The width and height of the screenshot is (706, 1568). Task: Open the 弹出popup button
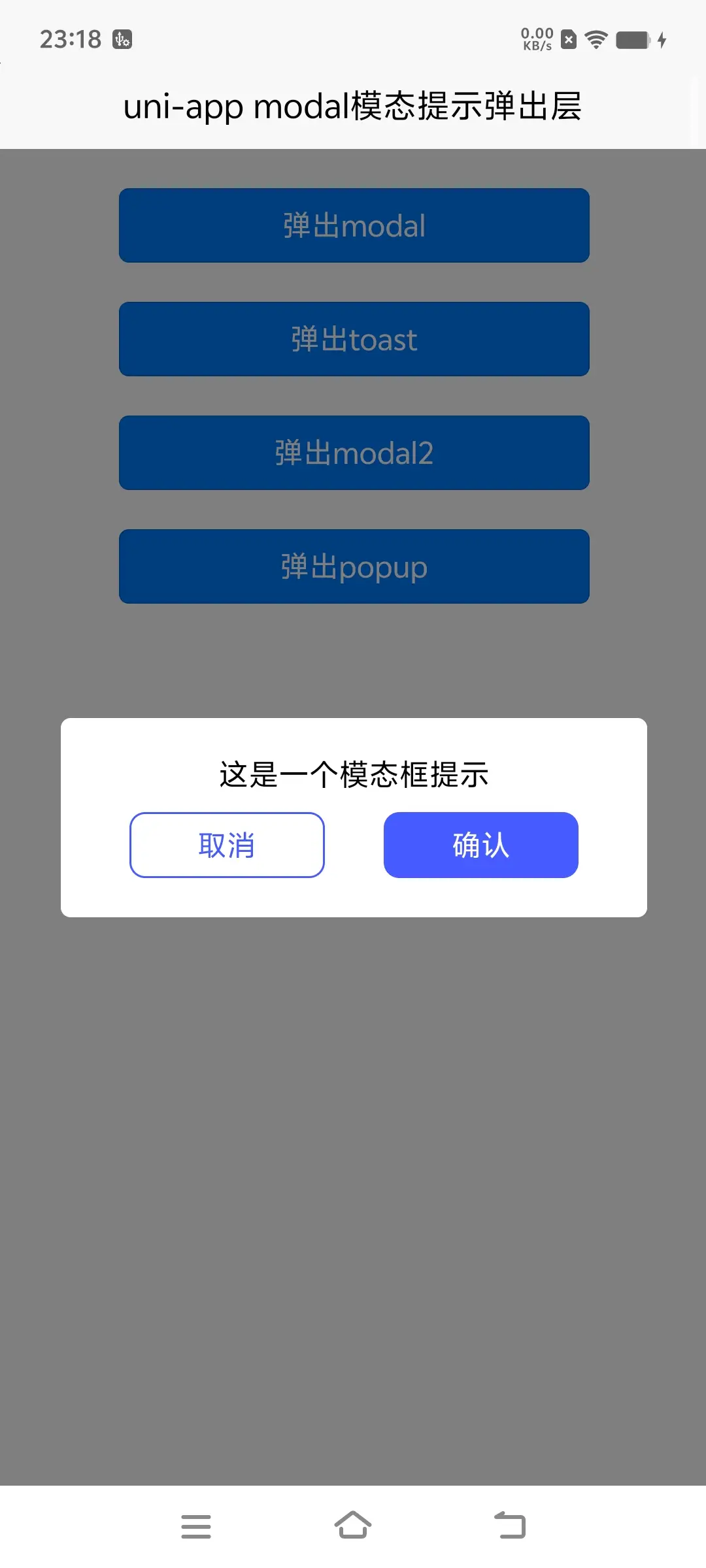coord(354,566)
